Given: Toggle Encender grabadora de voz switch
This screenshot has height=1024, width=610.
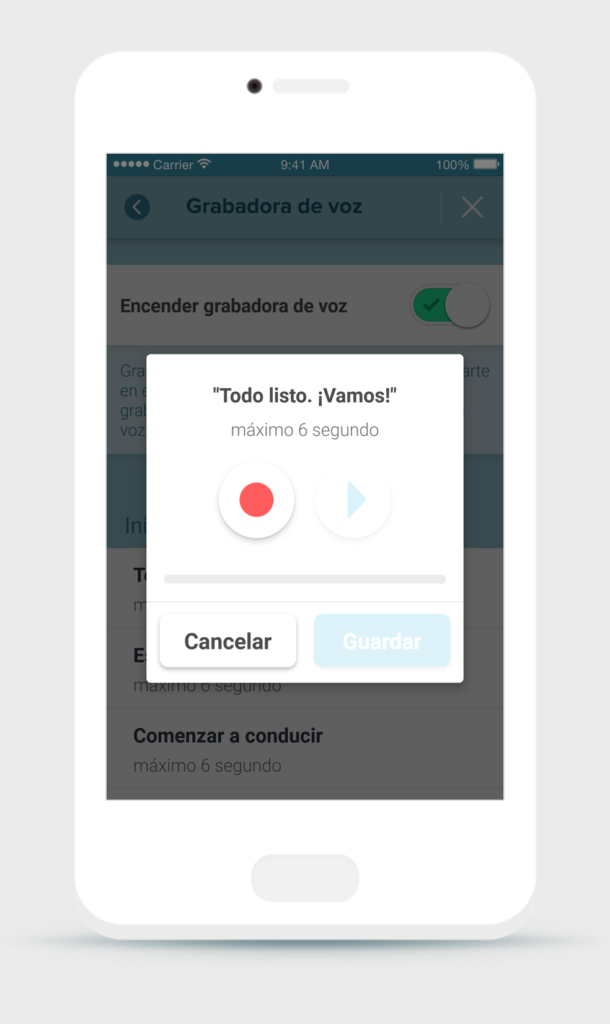Looking at the screenshot, I should tap(450, 305).
